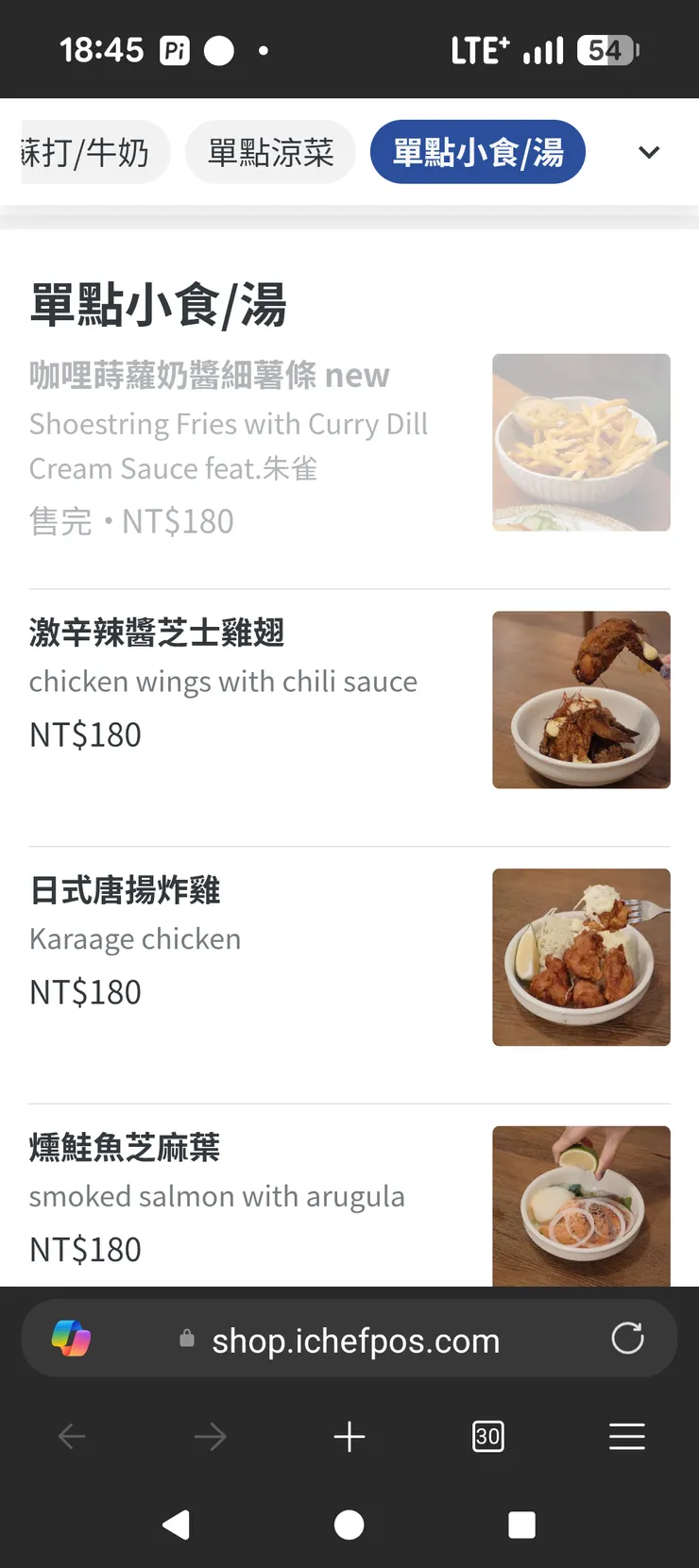The width and height of the screenshot is (699, 1568).
Task: Collapse the menu category selector arrow
Action: (x=649, y=152)
